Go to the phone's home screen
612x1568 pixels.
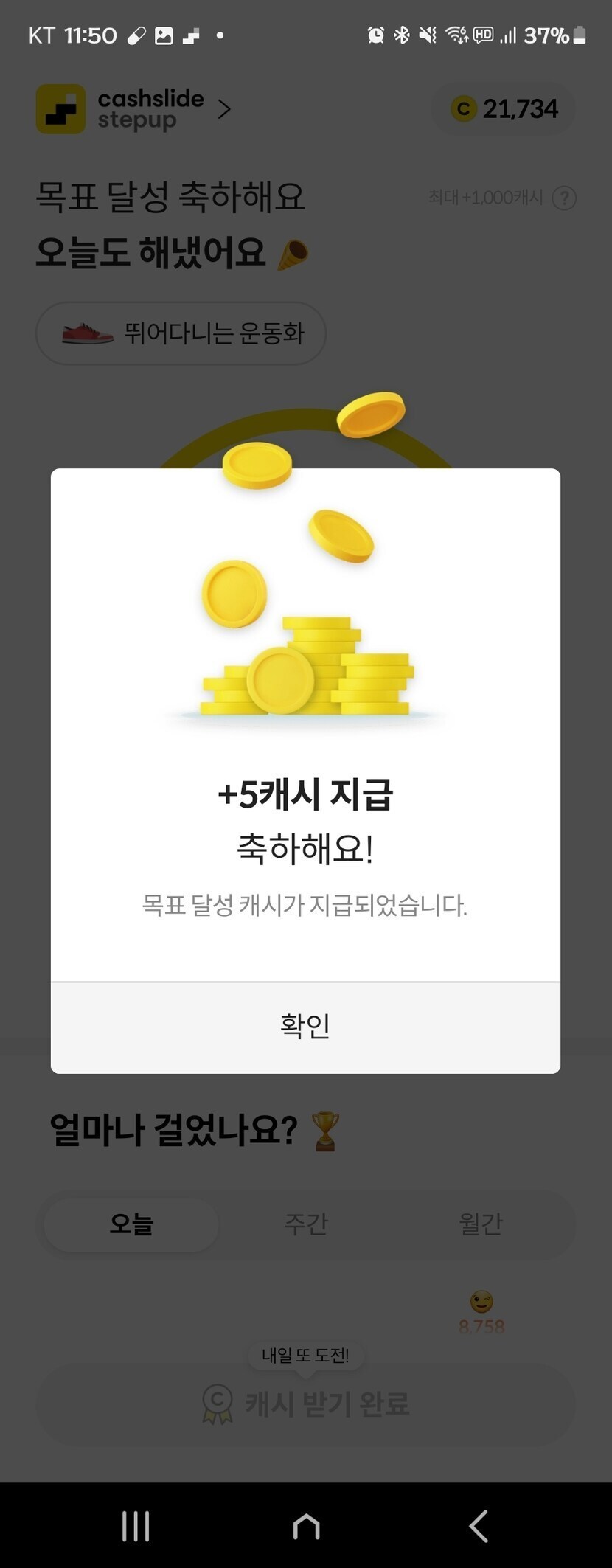(306, 1526)
